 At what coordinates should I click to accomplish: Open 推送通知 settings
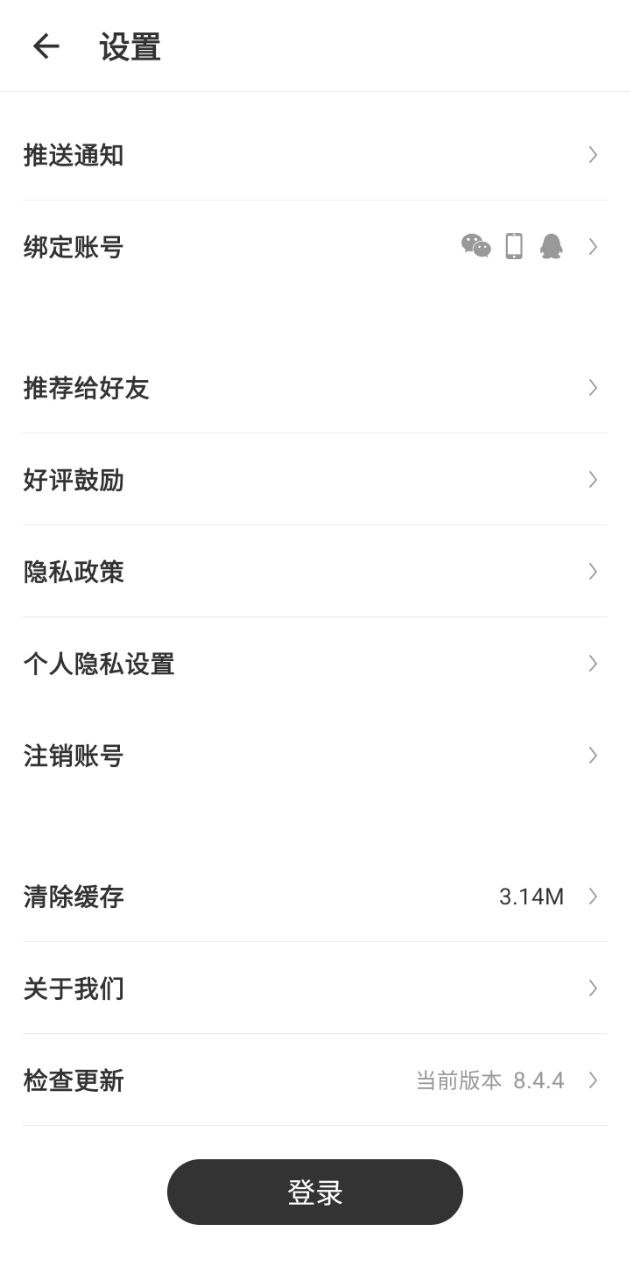click(315, 155)
